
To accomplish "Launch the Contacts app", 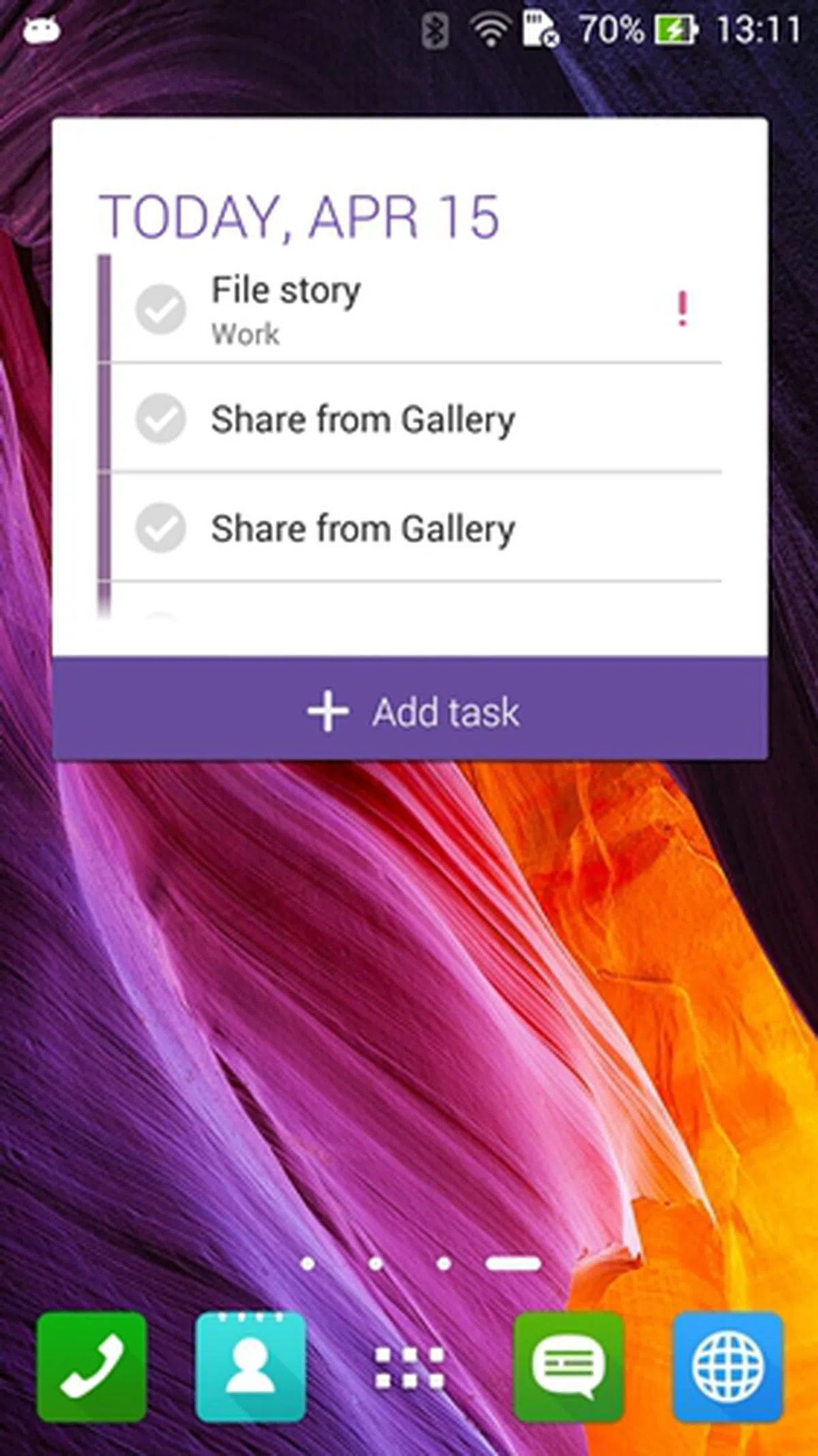I will (250, 1366).
